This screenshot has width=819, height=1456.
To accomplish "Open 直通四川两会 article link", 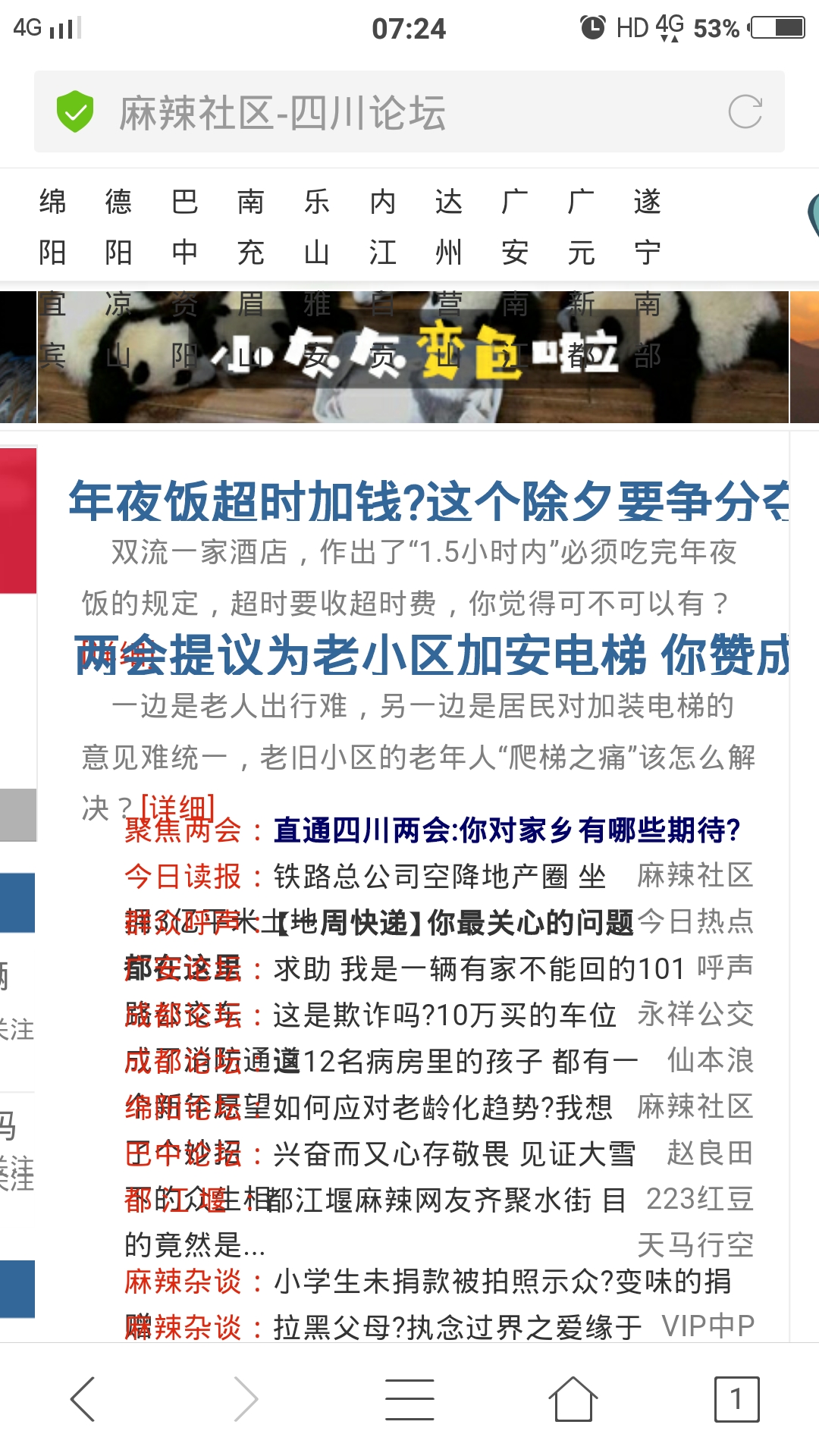I will (507, 830).
